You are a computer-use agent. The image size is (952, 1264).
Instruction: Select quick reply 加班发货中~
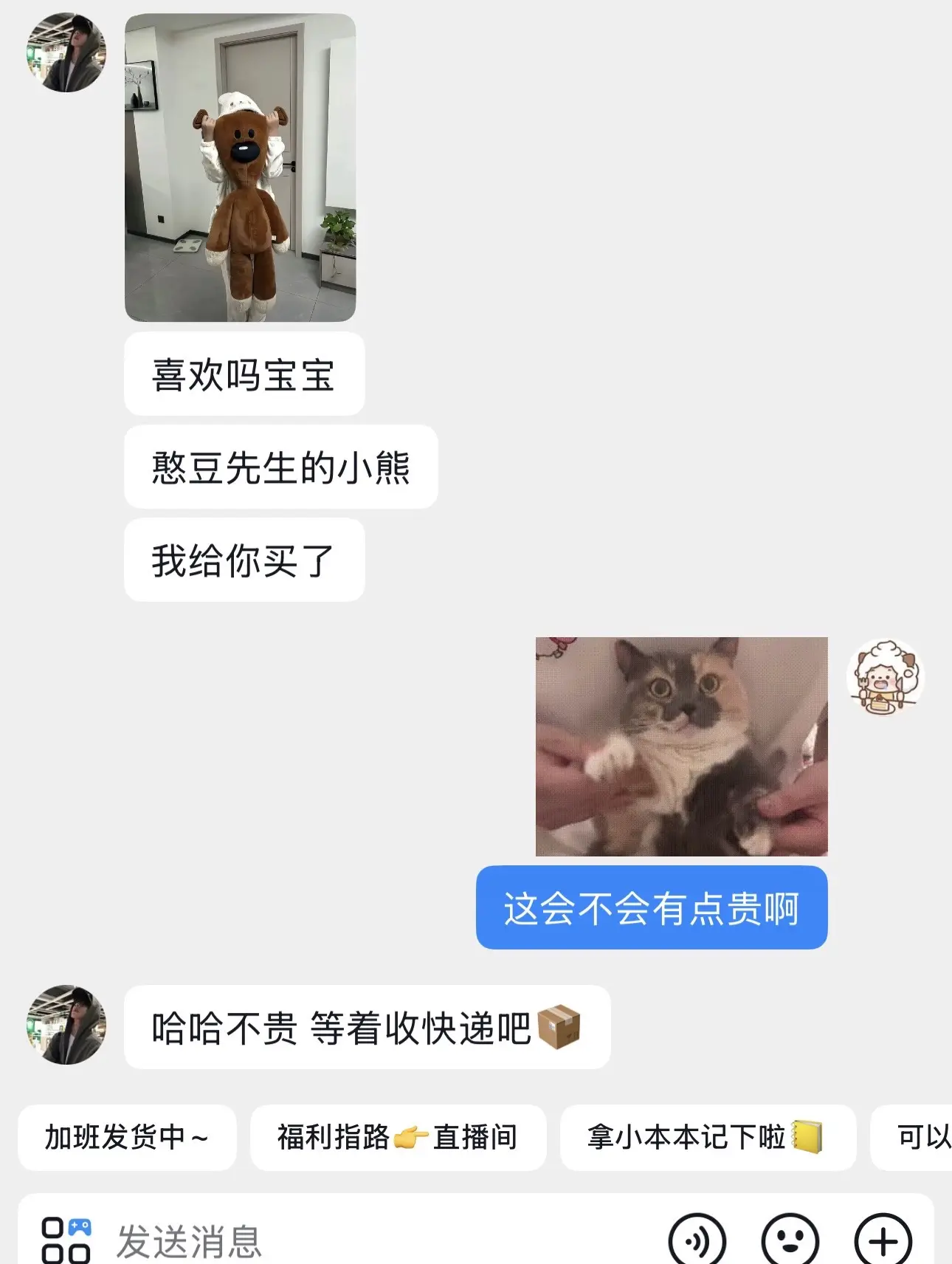click(127, 1137)
